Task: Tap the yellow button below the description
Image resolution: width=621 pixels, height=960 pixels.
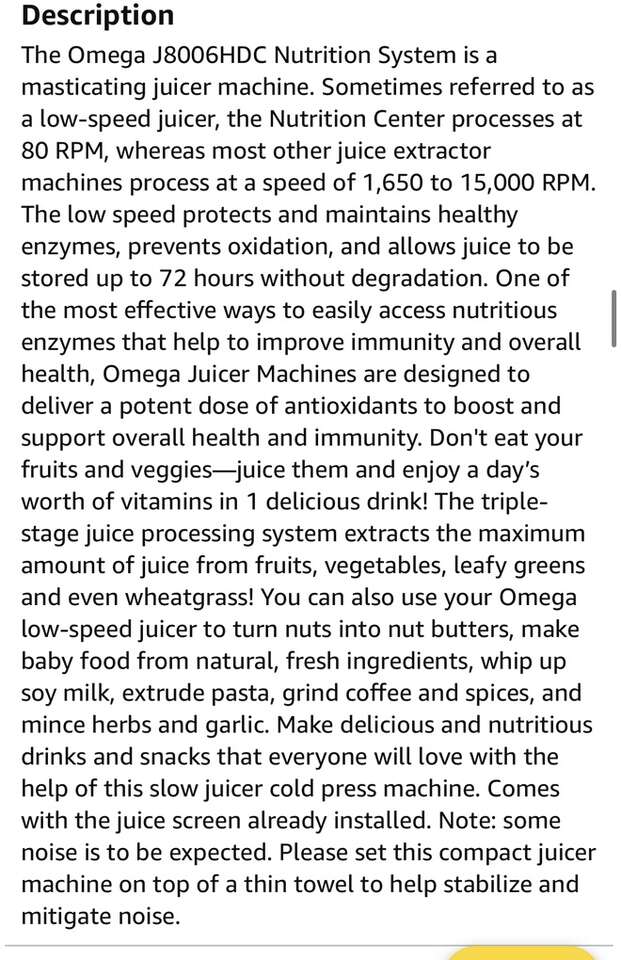Action: click(x=521, y=952)
